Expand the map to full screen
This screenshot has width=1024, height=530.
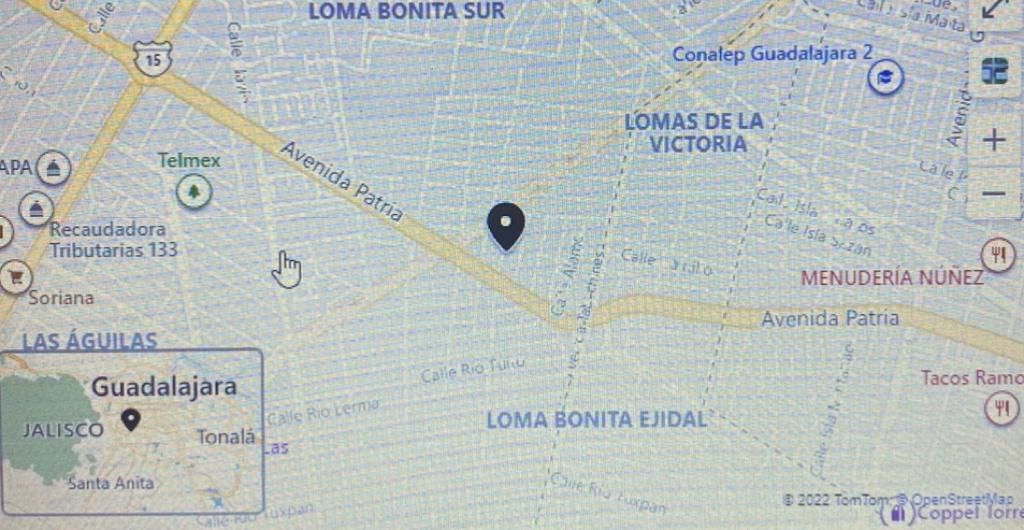[x=995, y=10]
